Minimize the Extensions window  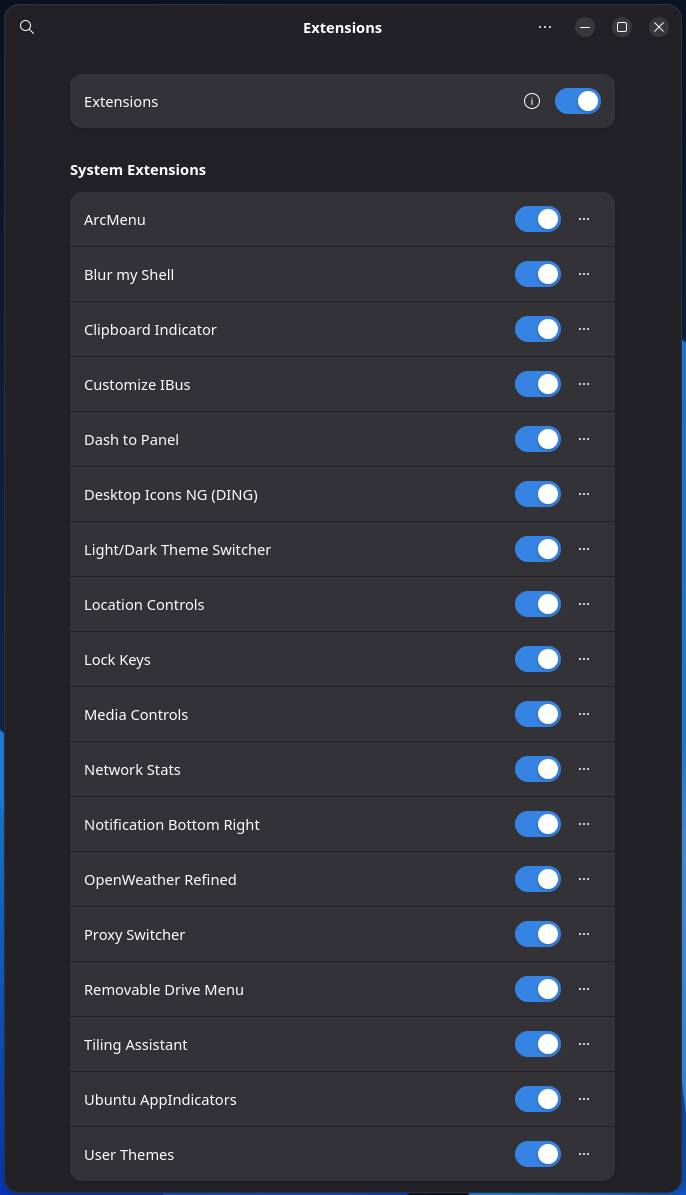585,27
